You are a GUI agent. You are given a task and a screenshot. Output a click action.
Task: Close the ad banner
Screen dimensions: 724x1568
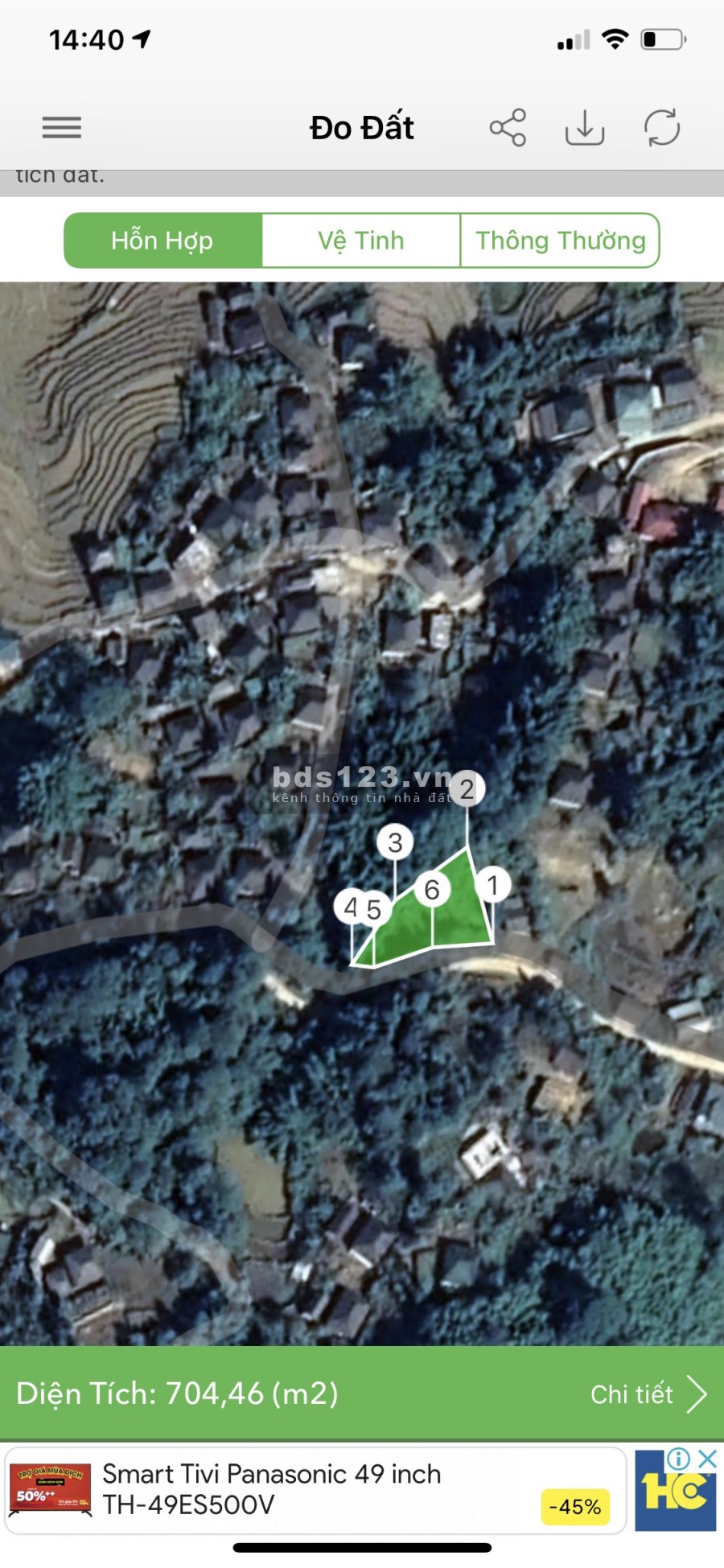pyautogui.click(x=707, y=1459)
